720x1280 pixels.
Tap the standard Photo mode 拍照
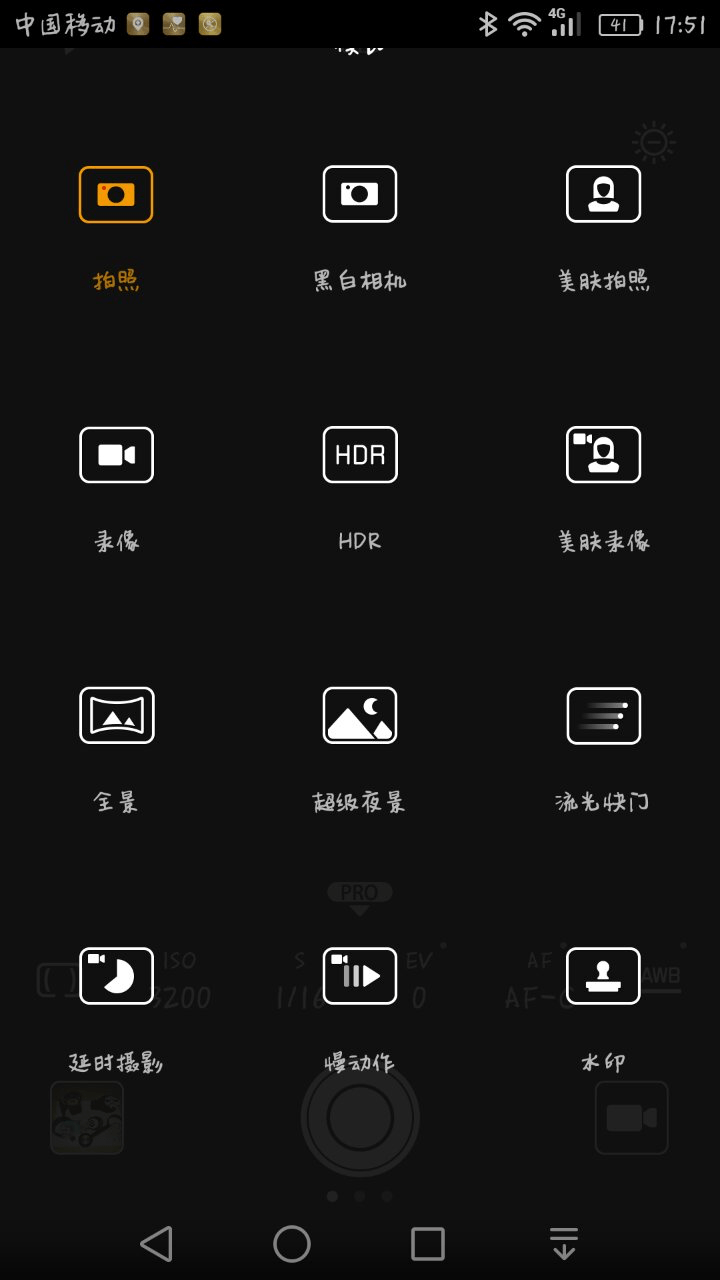116,194
